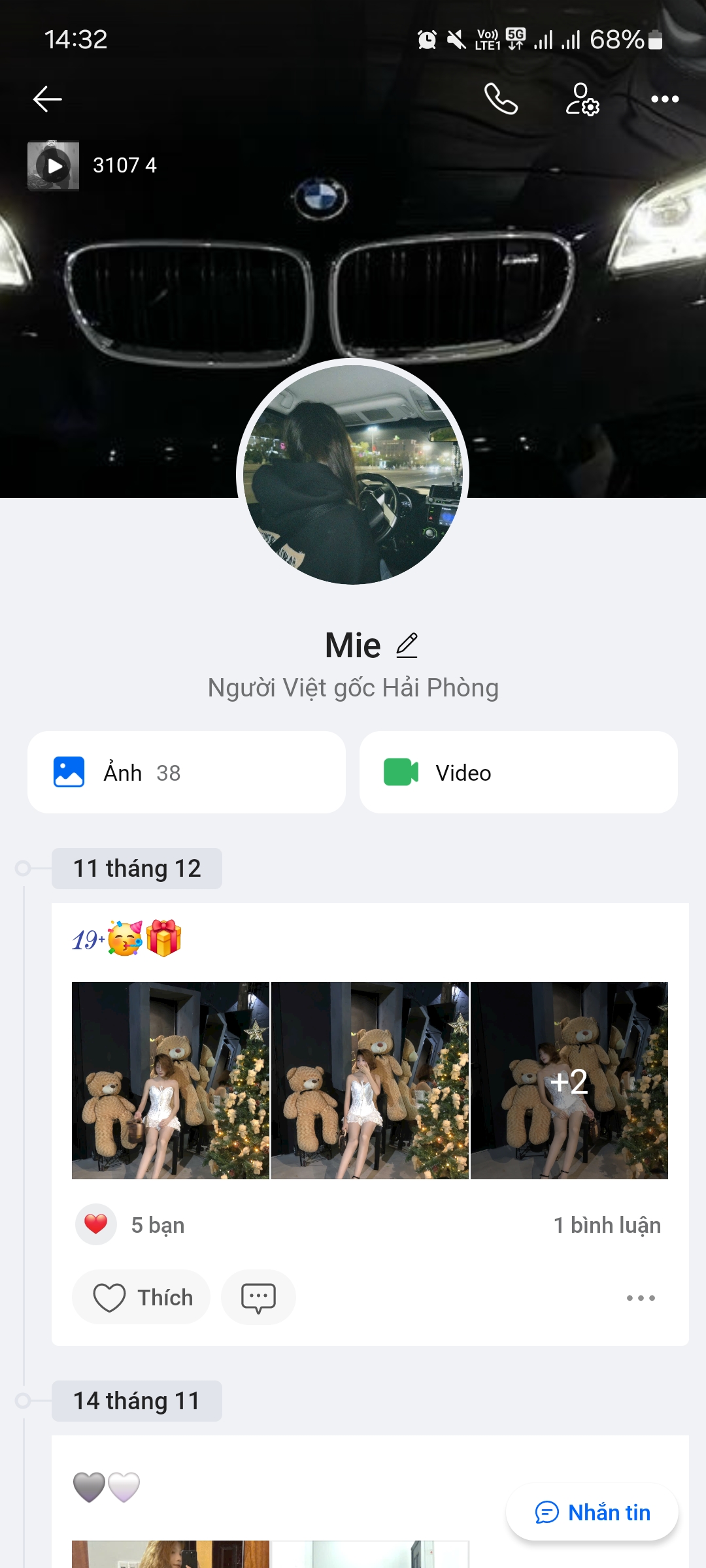The image size is (706, 1568).
Task: Call Mie with the phone icon
Action: tap(501, 99)
